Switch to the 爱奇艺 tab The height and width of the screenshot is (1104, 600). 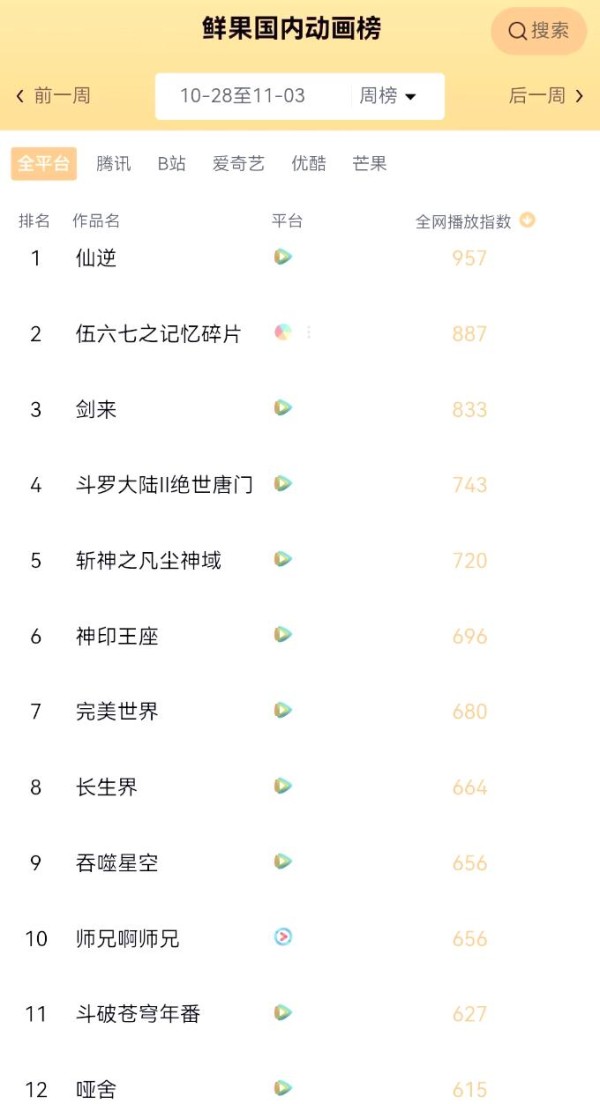click(238, 164)
